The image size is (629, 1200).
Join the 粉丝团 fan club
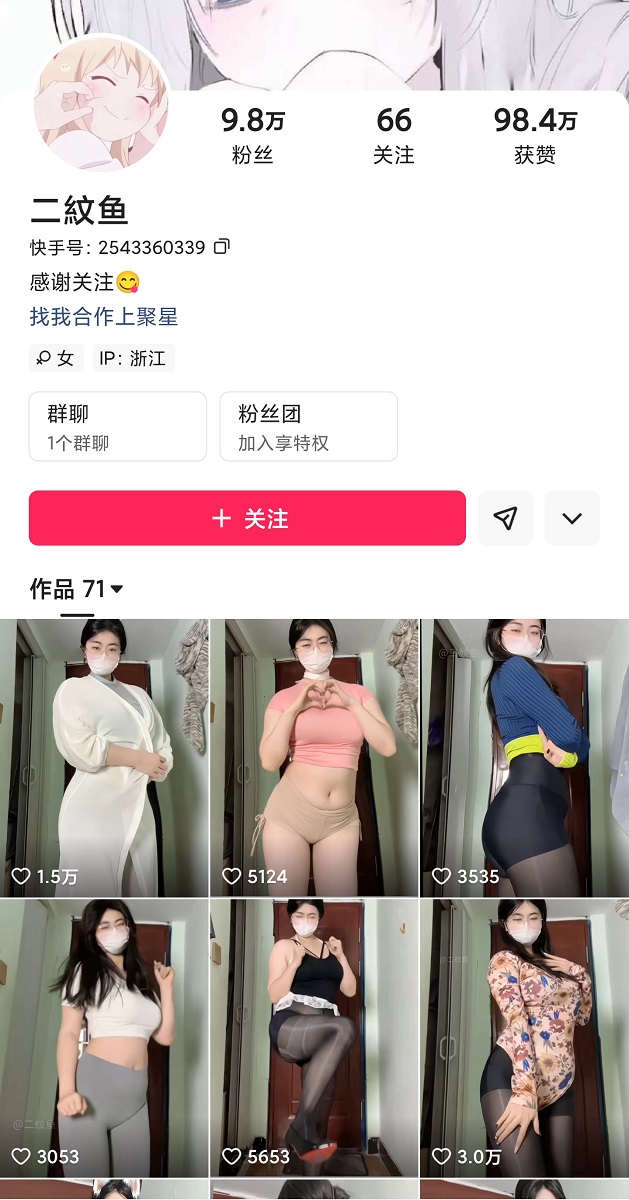[x=309, y=427]
